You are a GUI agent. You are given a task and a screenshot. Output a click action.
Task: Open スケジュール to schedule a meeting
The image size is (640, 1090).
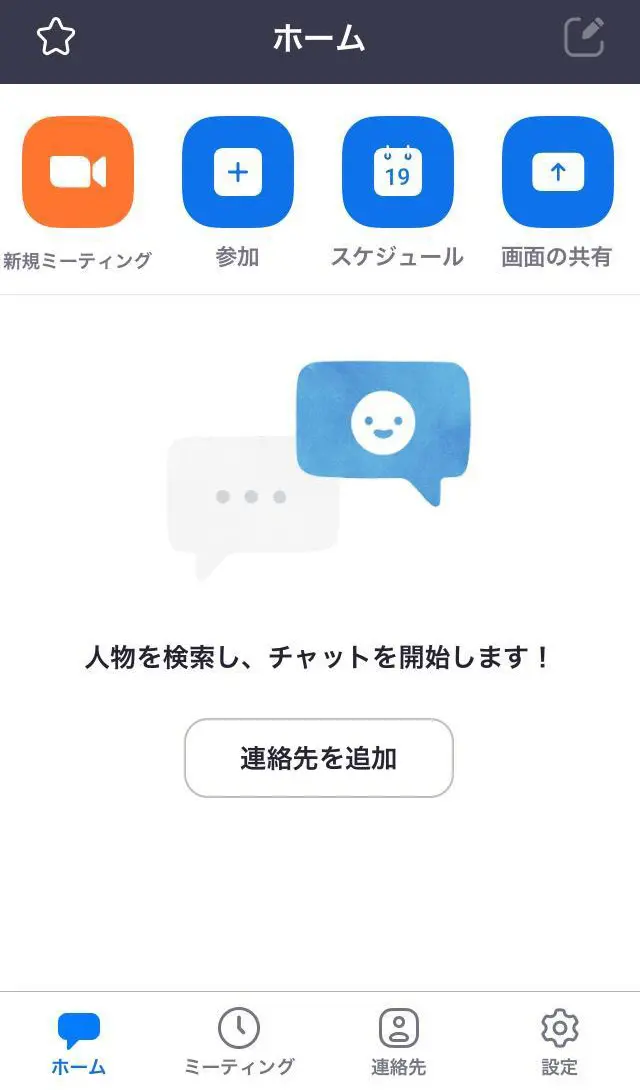398,173
